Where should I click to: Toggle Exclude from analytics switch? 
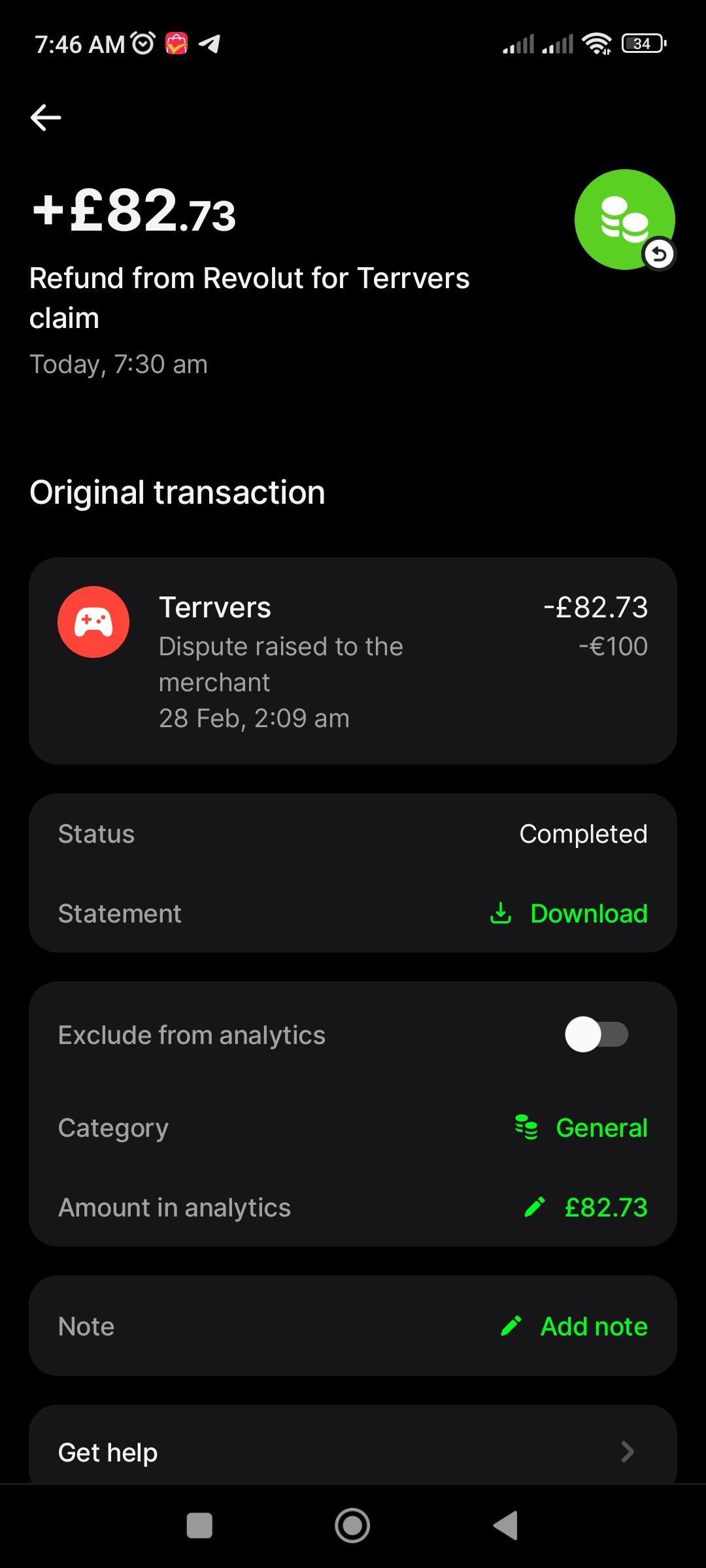(596, 1034)
